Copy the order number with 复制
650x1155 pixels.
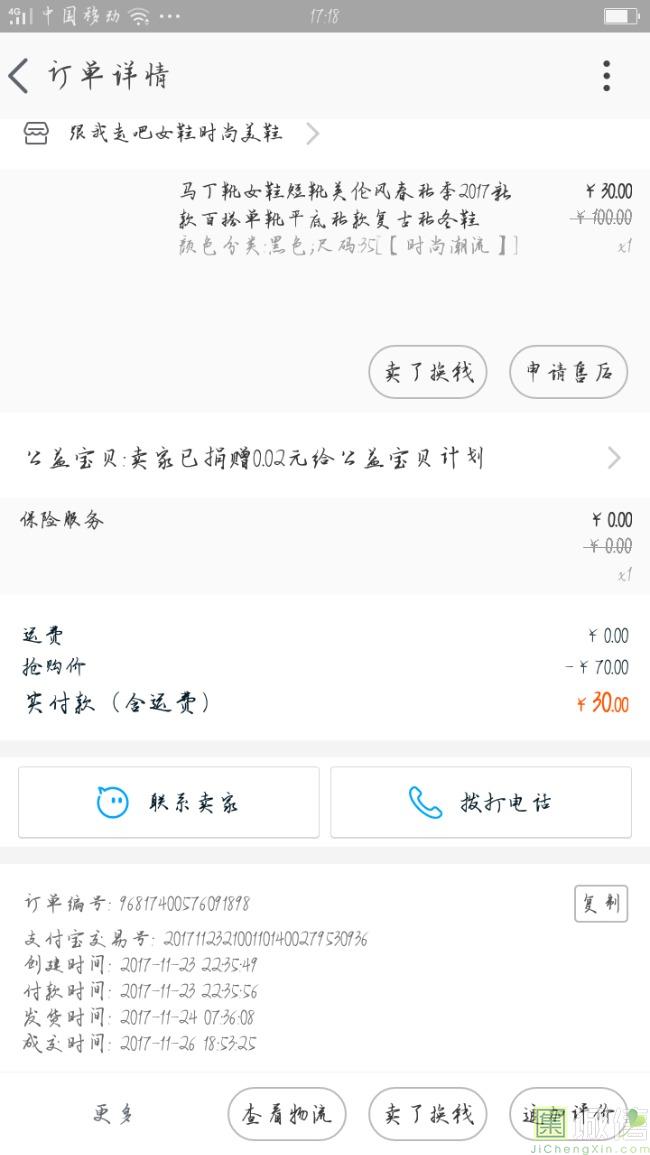click(601, 904)
